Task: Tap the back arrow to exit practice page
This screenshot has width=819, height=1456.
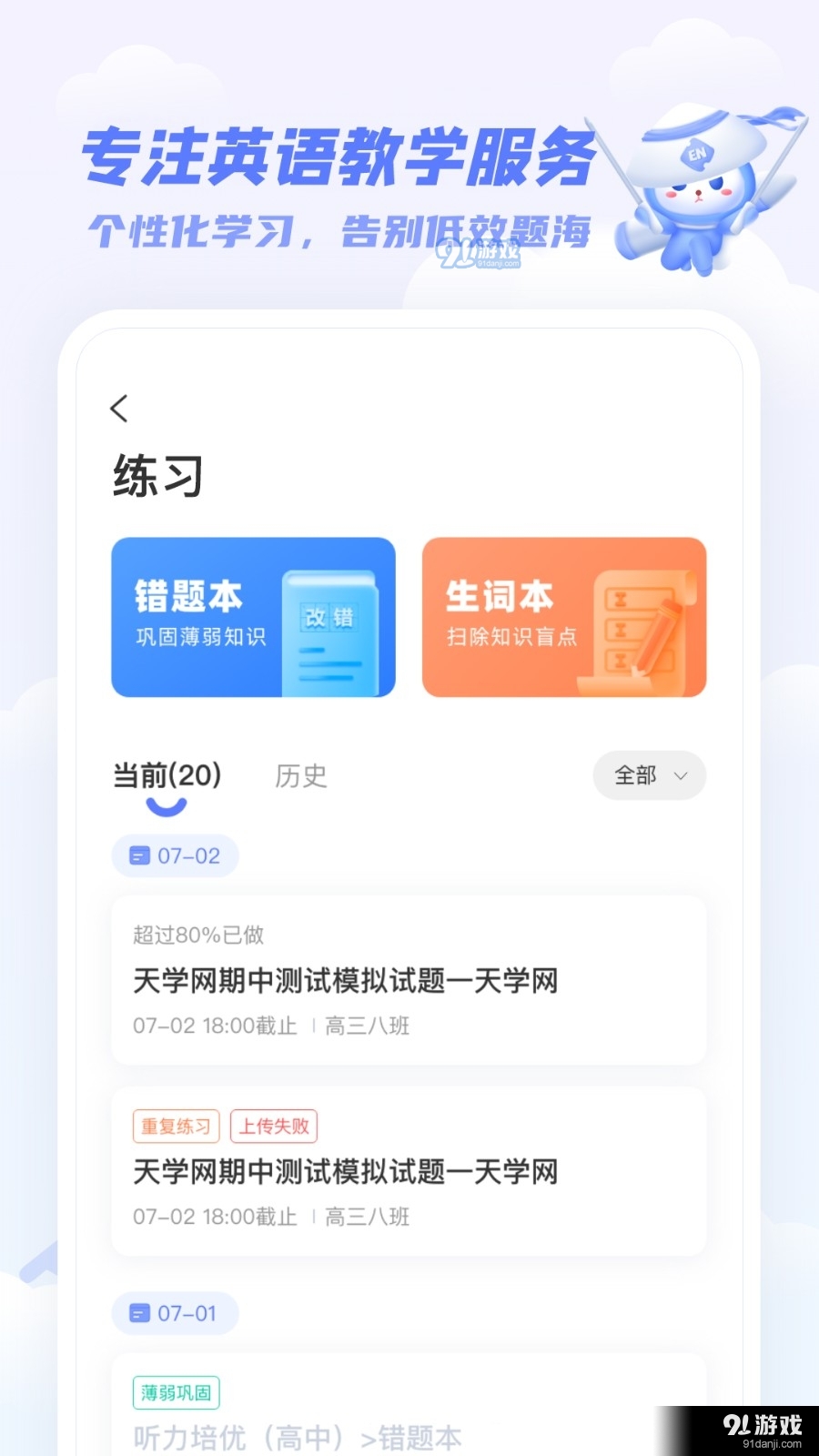Action: point(119,408)
